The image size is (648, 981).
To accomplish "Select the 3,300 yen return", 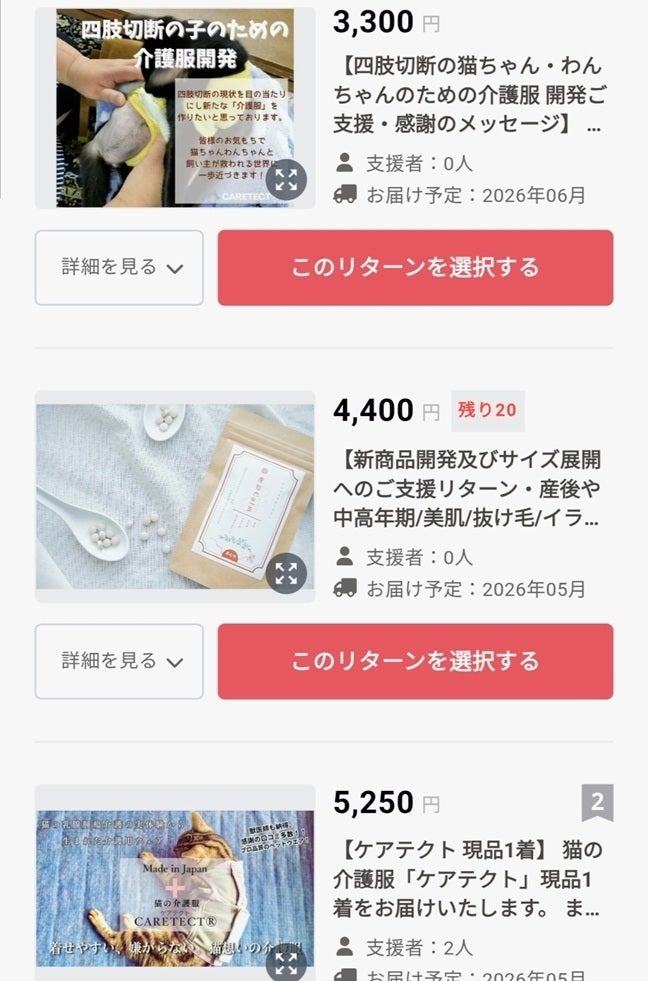I will tap(415, 268).
